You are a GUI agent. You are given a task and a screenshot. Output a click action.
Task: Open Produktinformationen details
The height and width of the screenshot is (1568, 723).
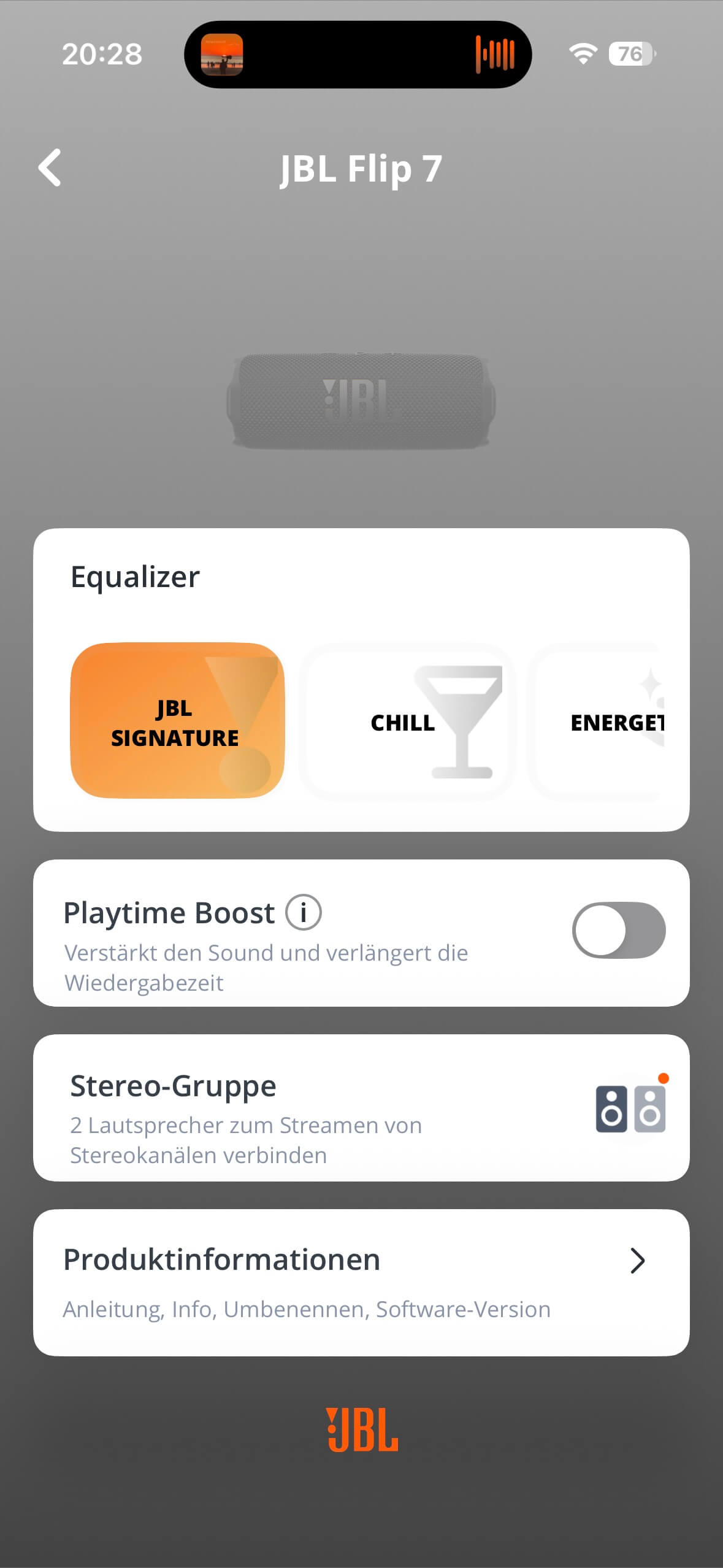tap(361, 1283)
